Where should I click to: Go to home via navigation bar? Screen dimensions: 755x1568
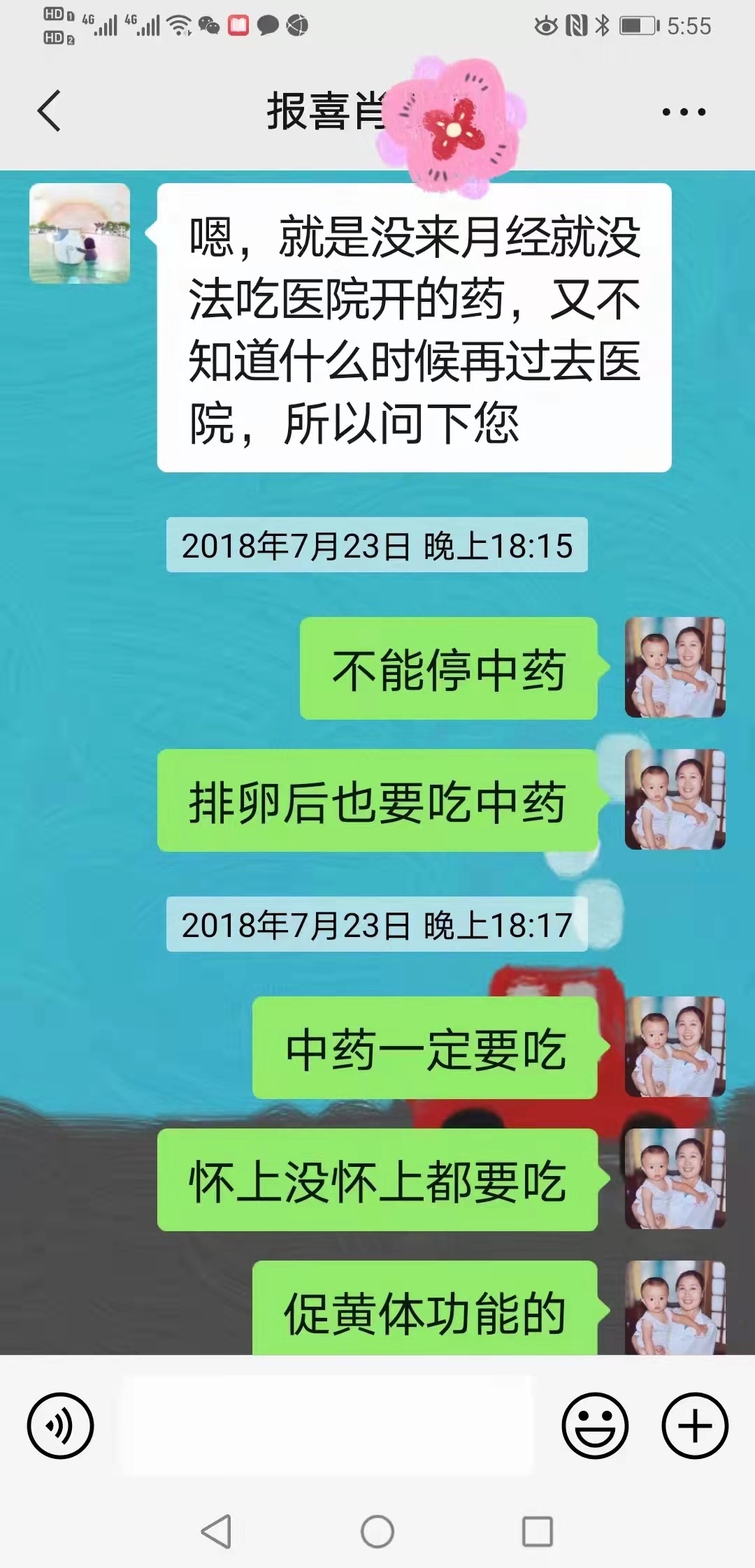point(377,1532)
